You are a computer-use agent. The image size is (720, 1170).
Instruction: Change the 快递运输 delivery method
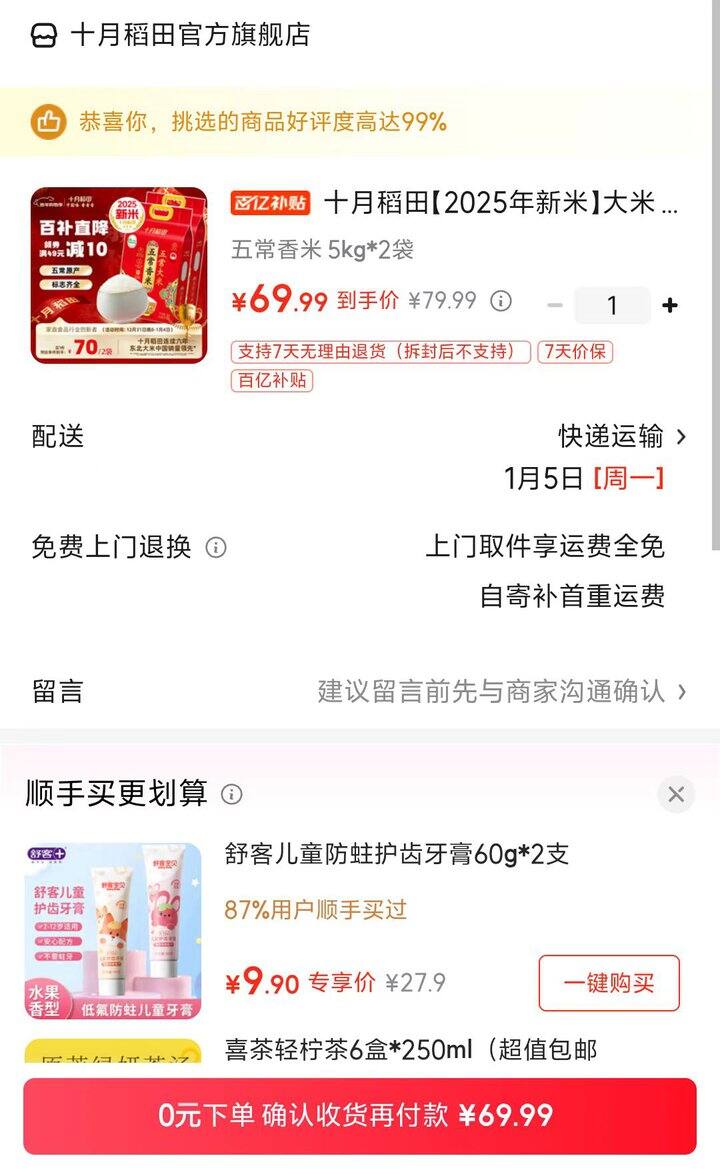point(622,437)
